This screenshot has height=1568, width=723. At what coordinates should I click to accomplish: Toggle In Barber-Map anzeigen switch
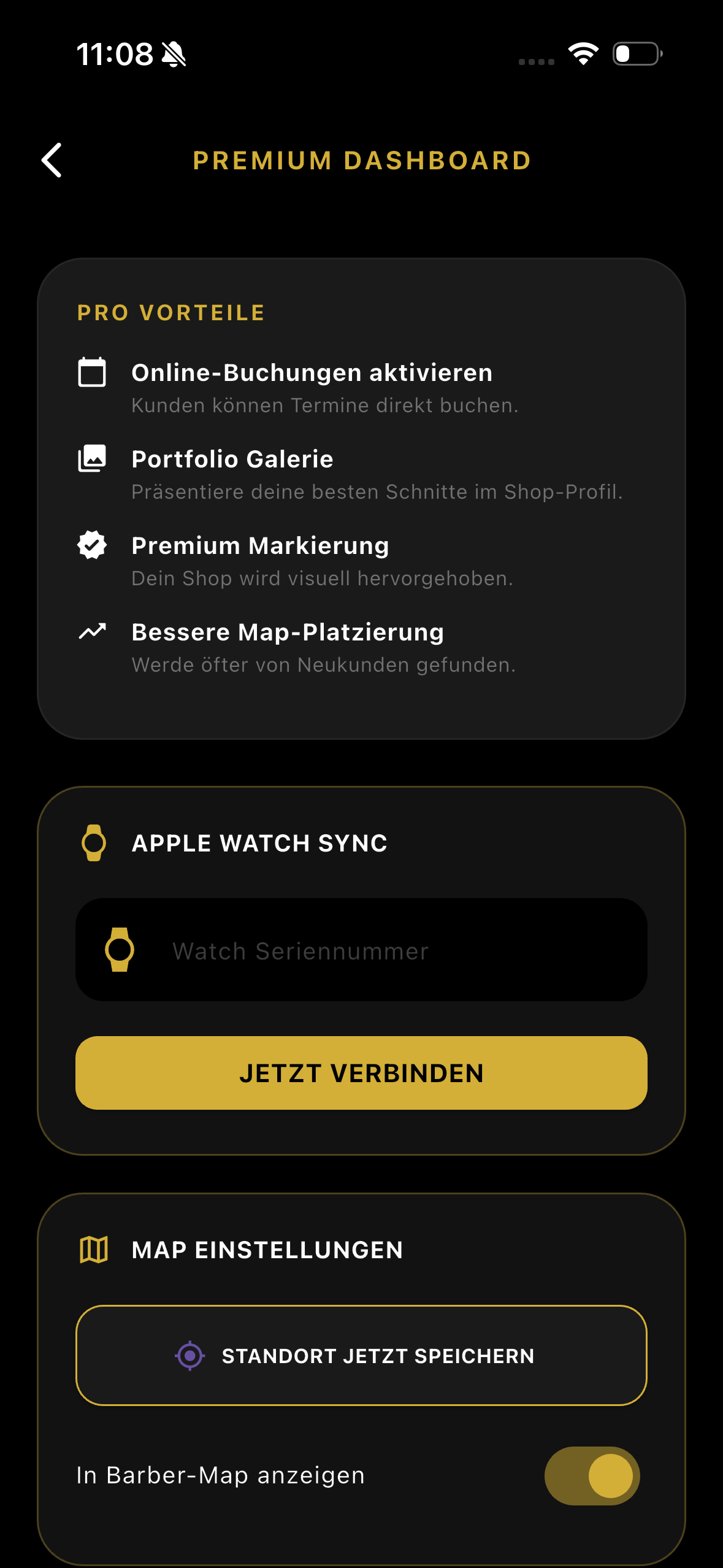[592, 1475]
